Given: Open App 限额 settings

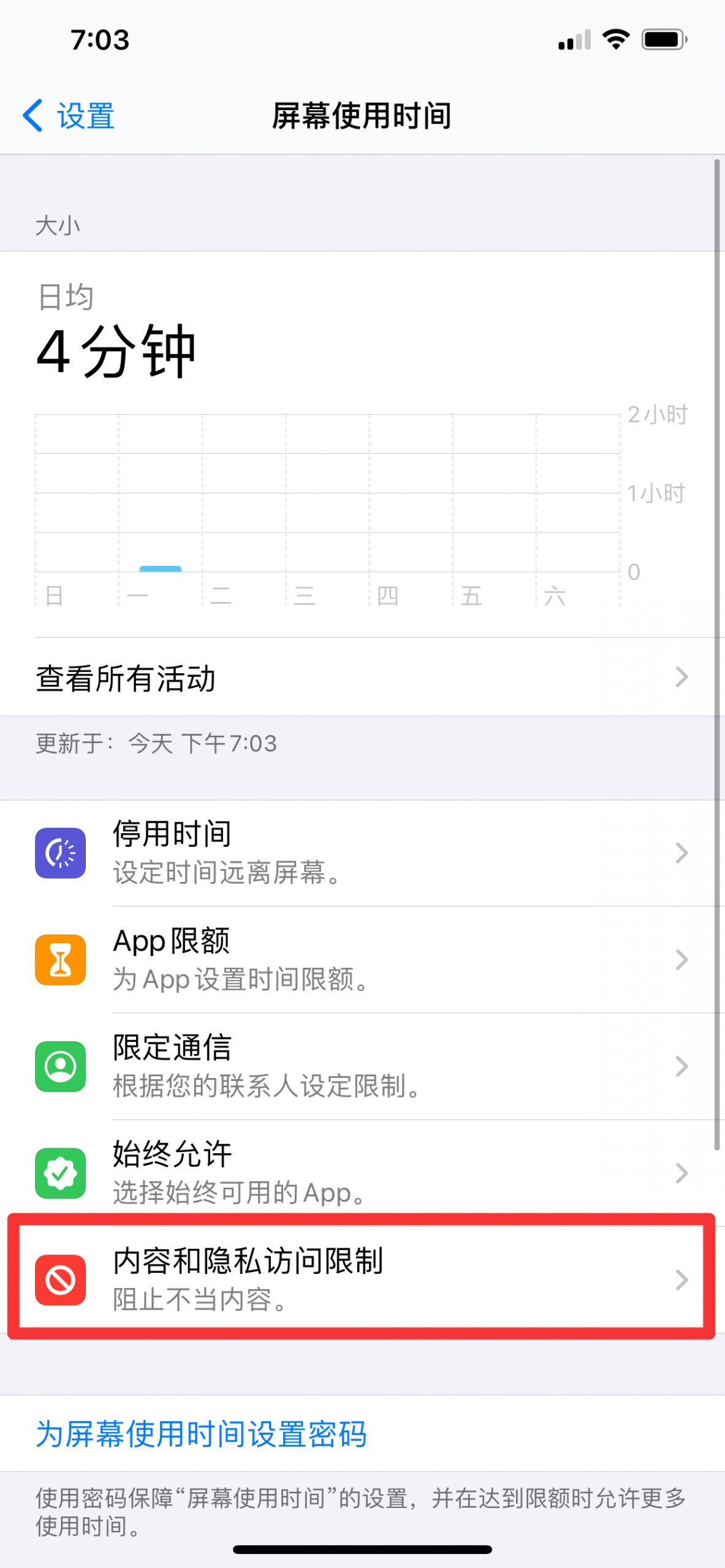Looking at the screenshot, I should point(362,959).
